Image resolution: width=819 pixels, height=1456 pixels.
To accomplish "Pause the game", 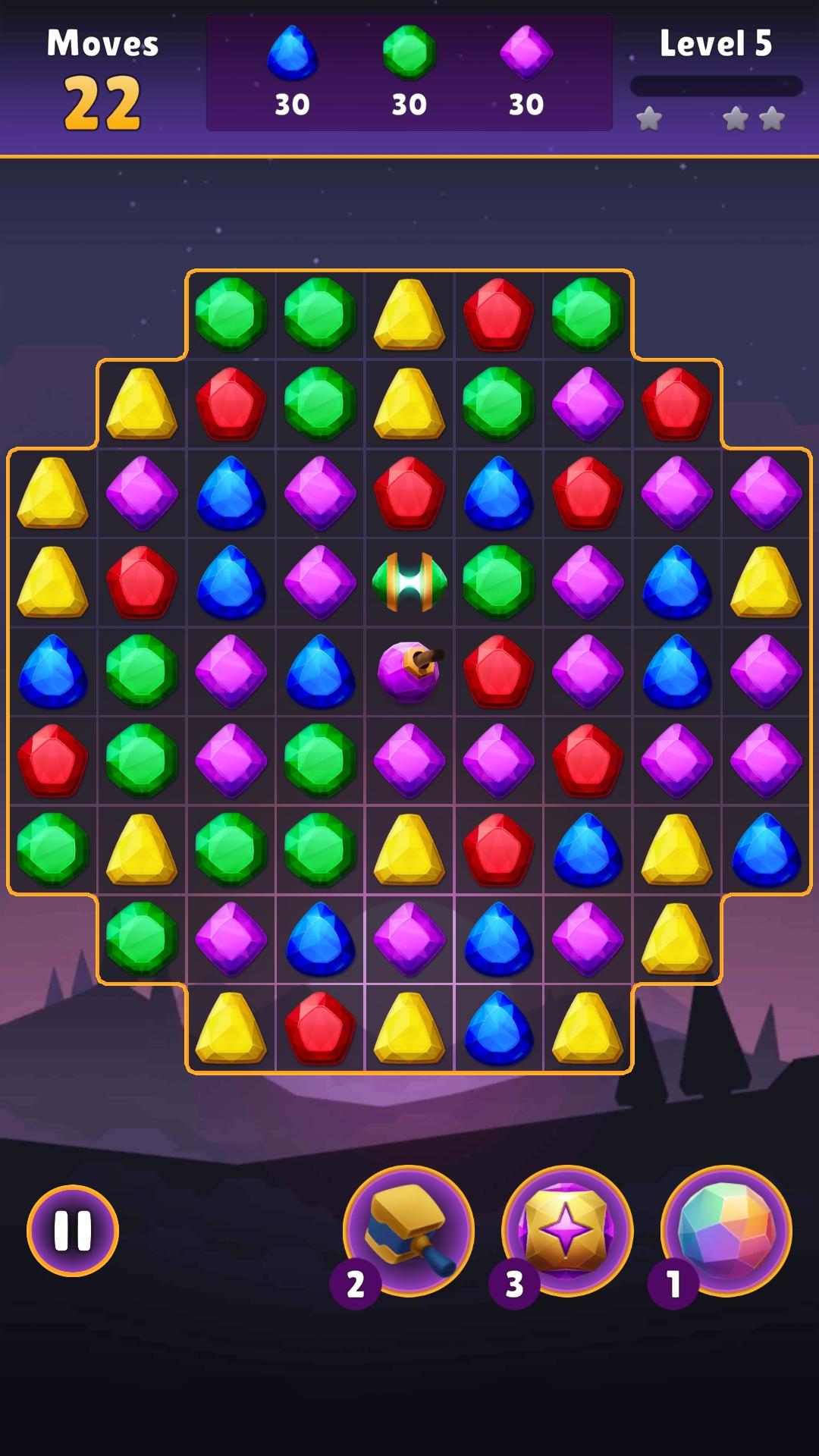I will tap(73, 1230).
